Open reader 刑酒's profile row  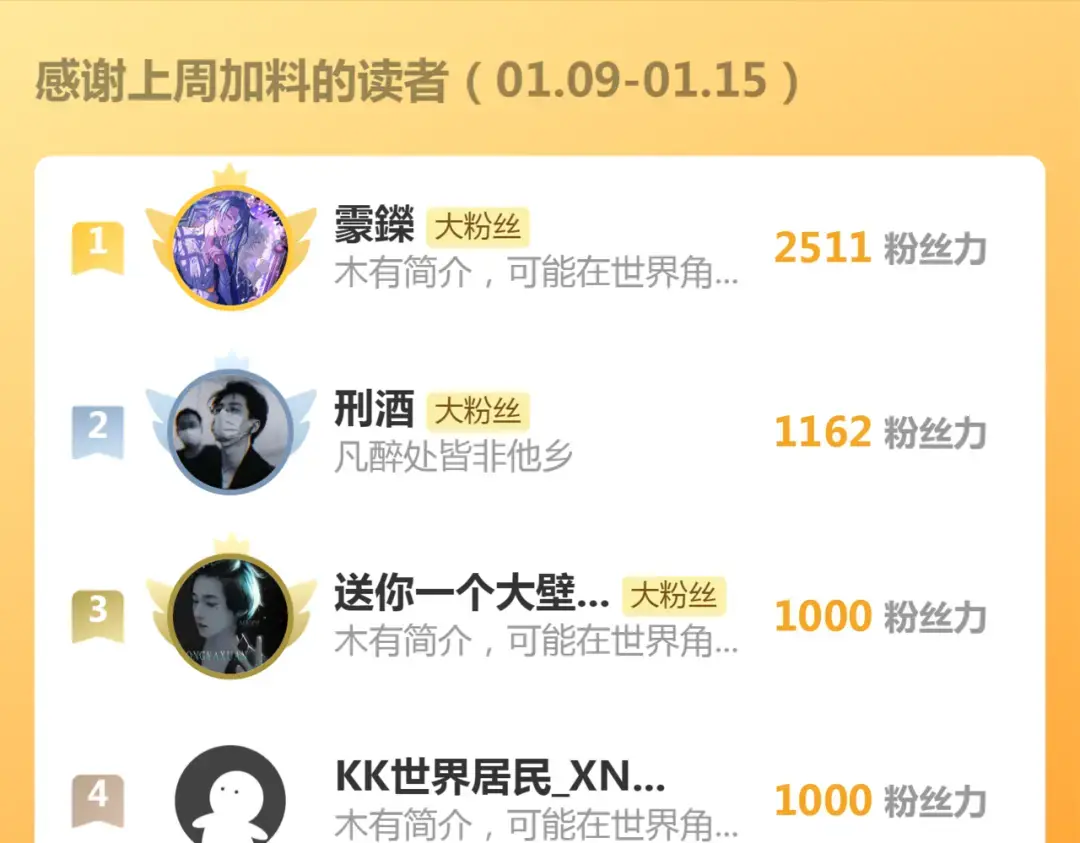(x=540, y=431)
